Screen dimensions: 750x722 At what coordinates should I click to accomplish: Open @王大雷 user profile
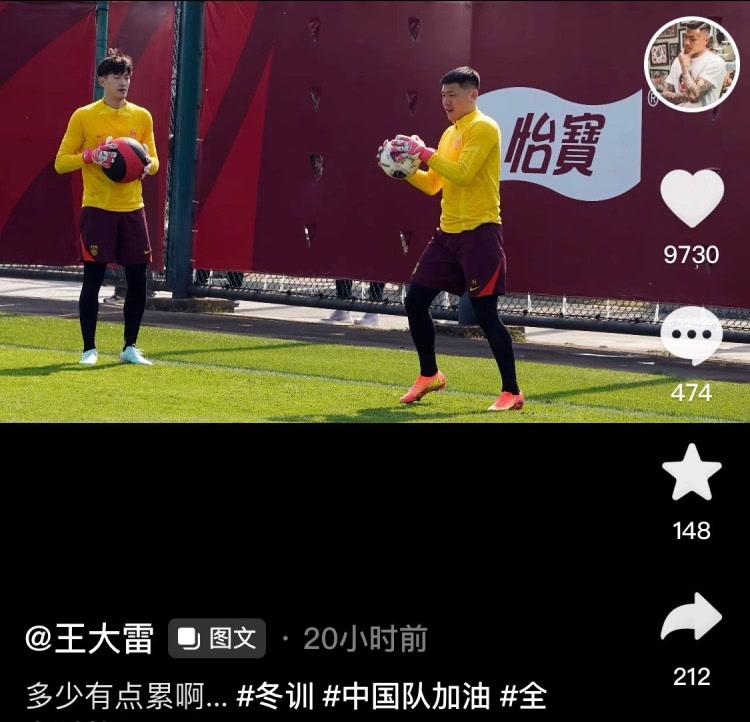point(89,638)
